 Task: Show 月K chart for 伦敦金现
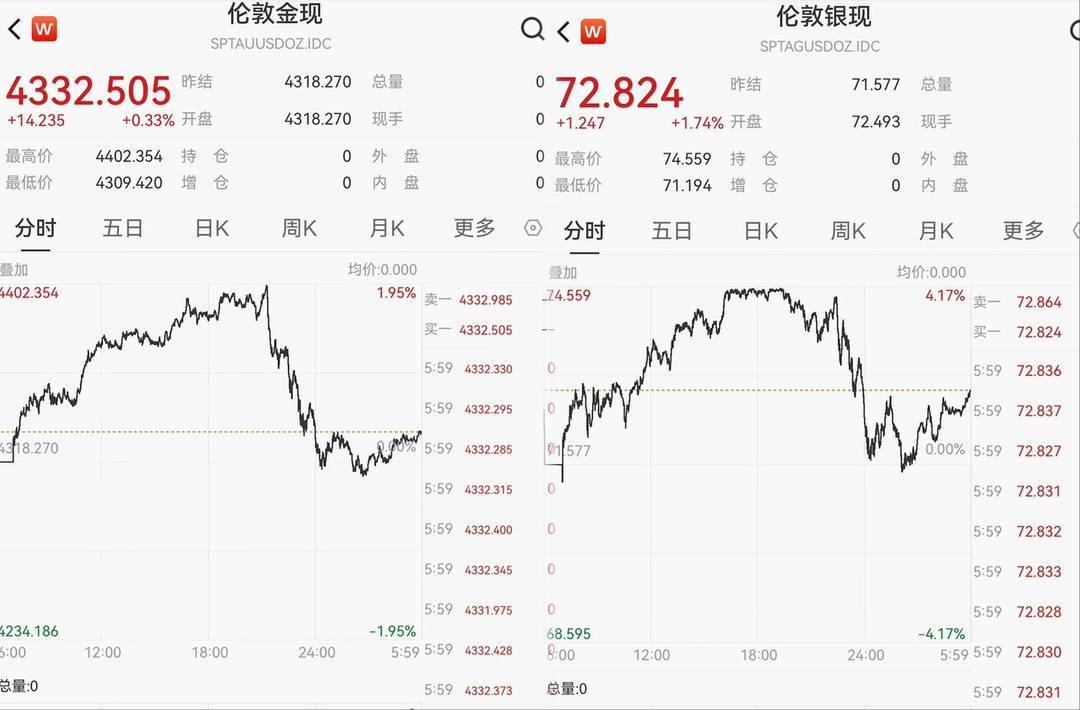click(387, 228)
